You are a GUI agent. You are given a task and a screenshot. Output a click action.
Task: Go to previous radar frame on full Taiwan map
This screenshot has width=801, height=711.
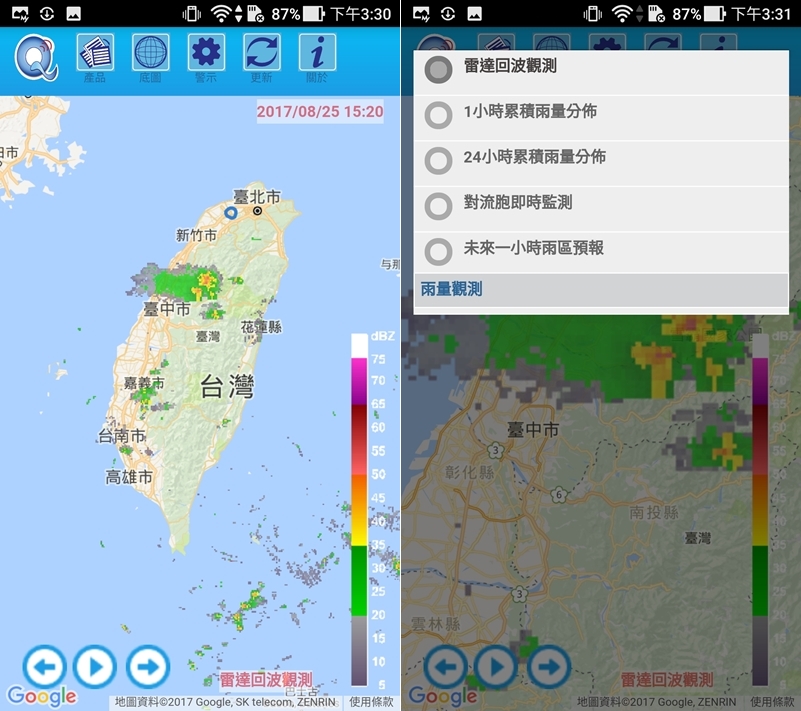(x=43, y=666)
